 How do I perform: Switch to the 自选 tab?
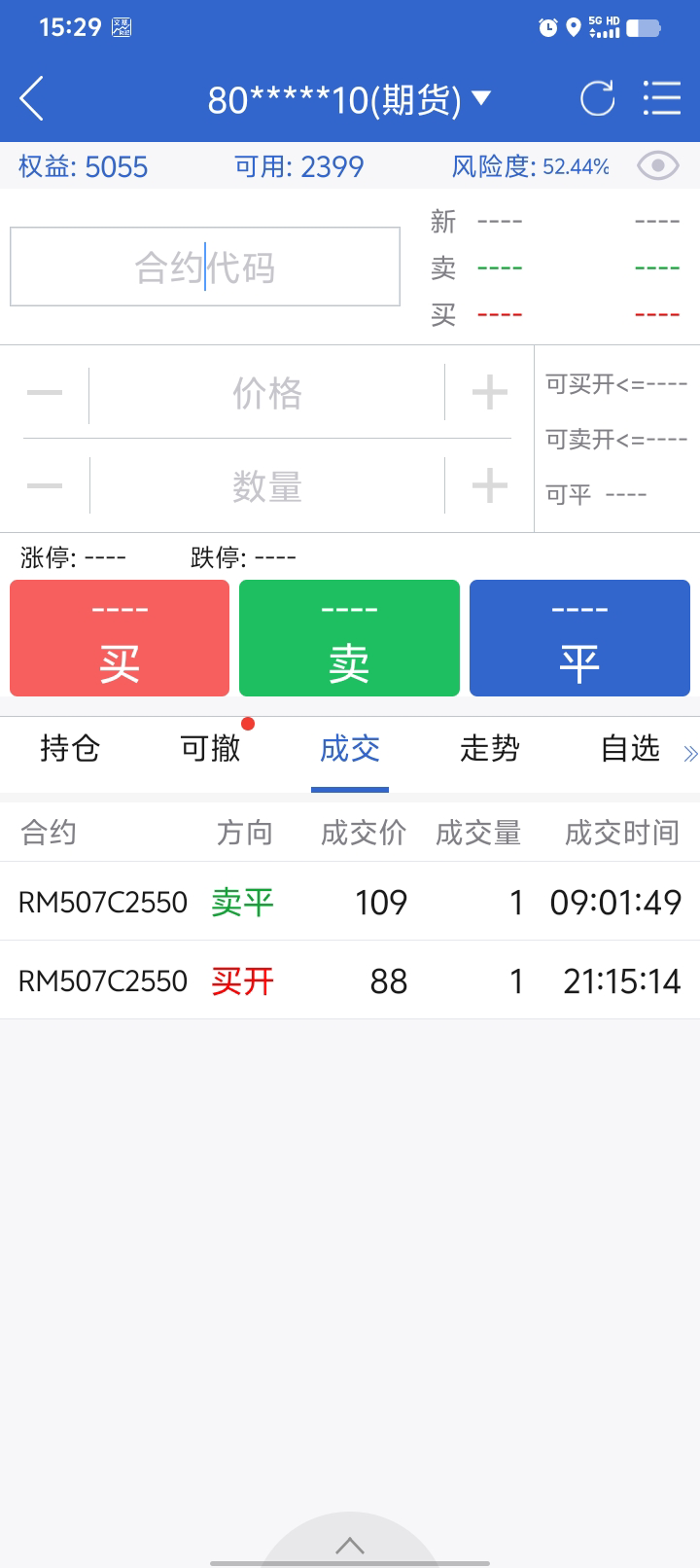click(630, 749)
